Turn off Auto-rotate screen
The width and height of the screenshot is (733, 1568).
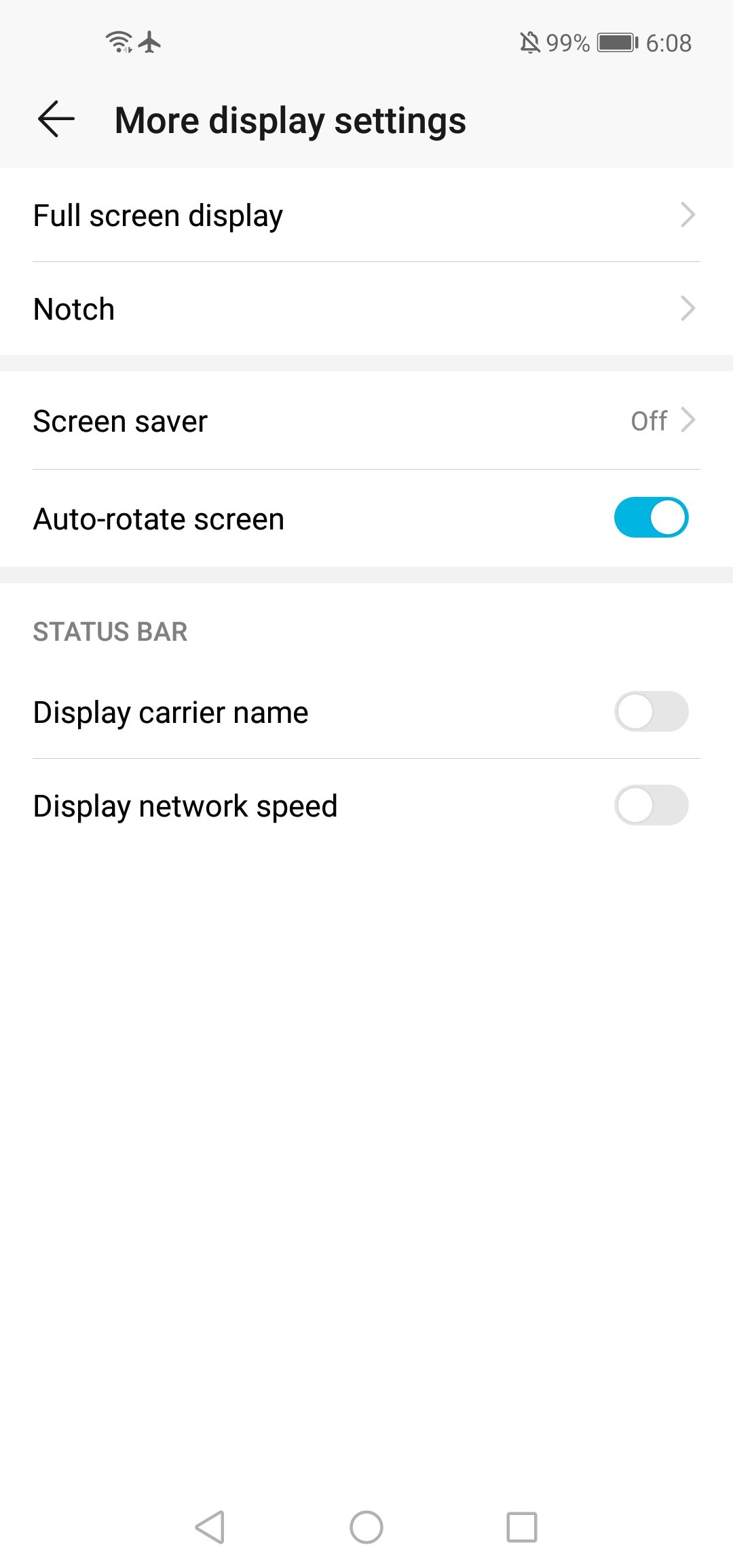pos(651,518)
